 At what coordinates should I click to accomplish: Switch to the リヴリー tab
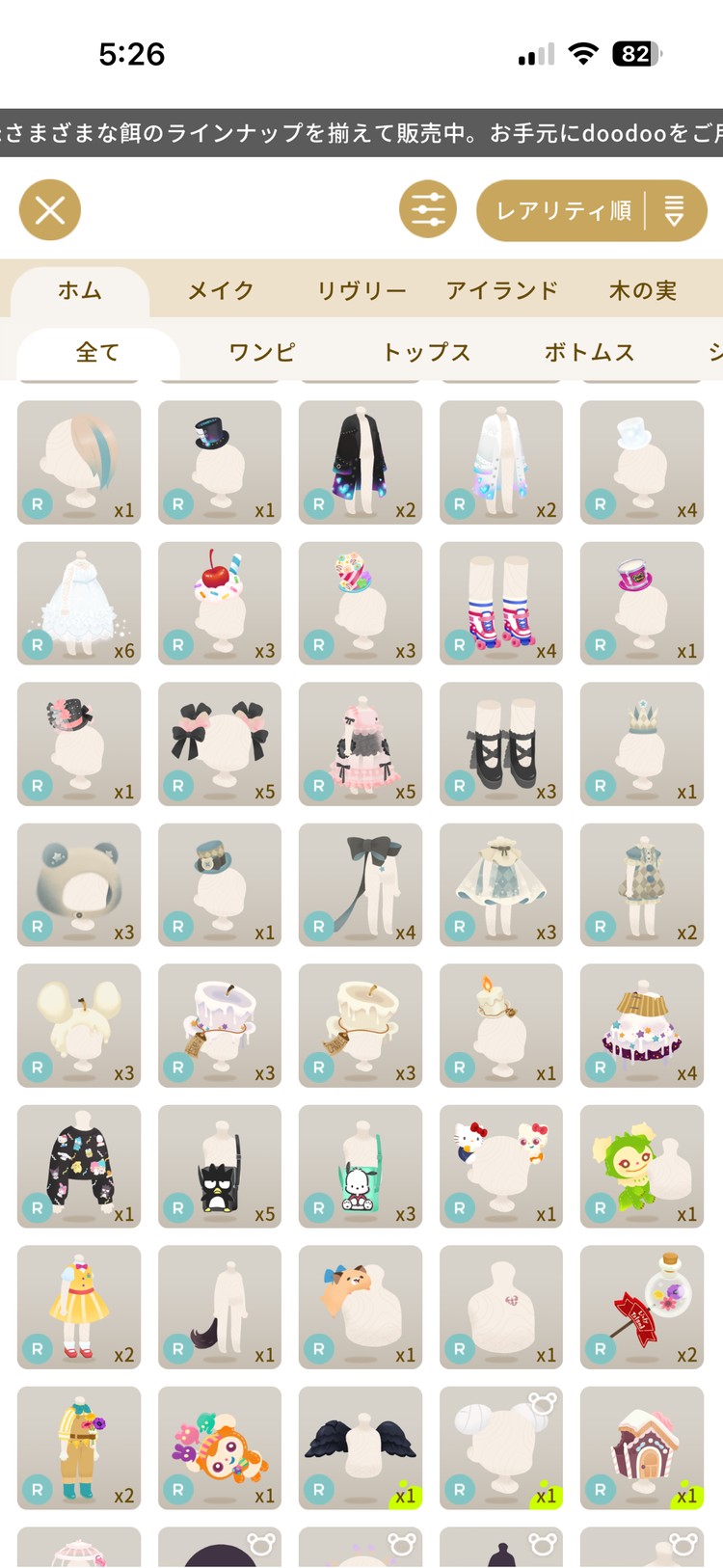[x=361, y=290]
